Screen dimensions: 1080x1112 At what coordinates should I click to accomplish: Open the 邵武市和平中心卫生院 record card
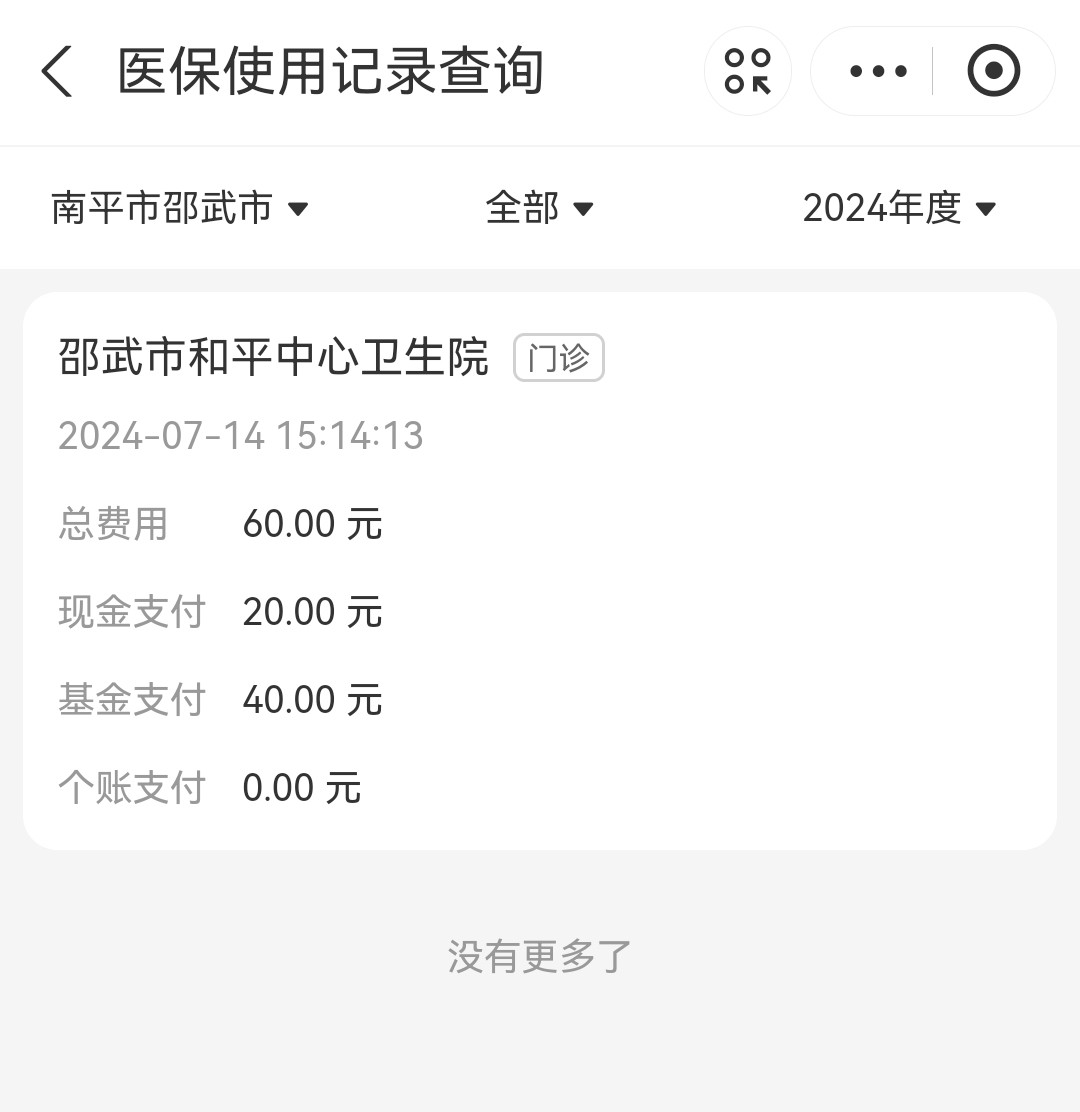pos(539,570)
